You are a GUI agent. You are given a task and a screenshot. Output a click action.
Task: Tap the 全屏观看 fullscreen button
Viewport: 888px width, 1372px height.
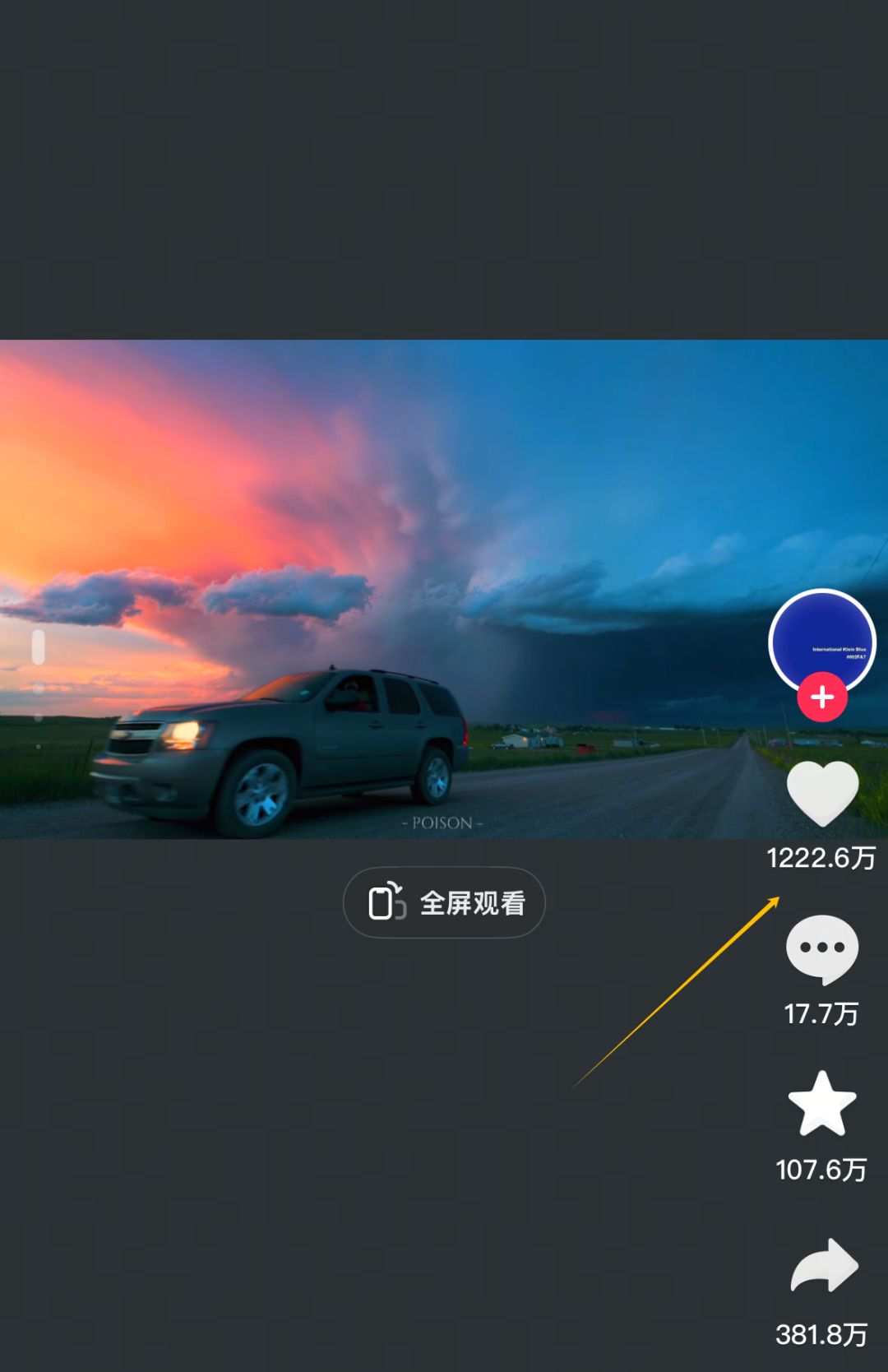click(x=444, y=902)
